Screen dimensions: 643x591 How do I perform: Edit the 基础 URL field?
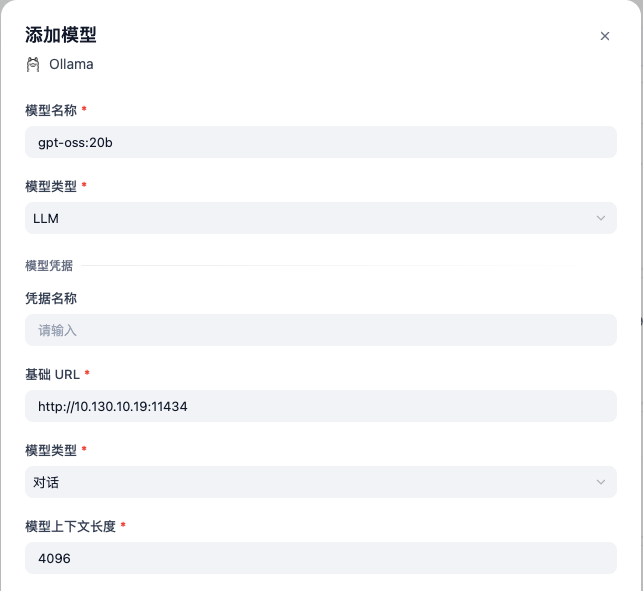[320, 406]
